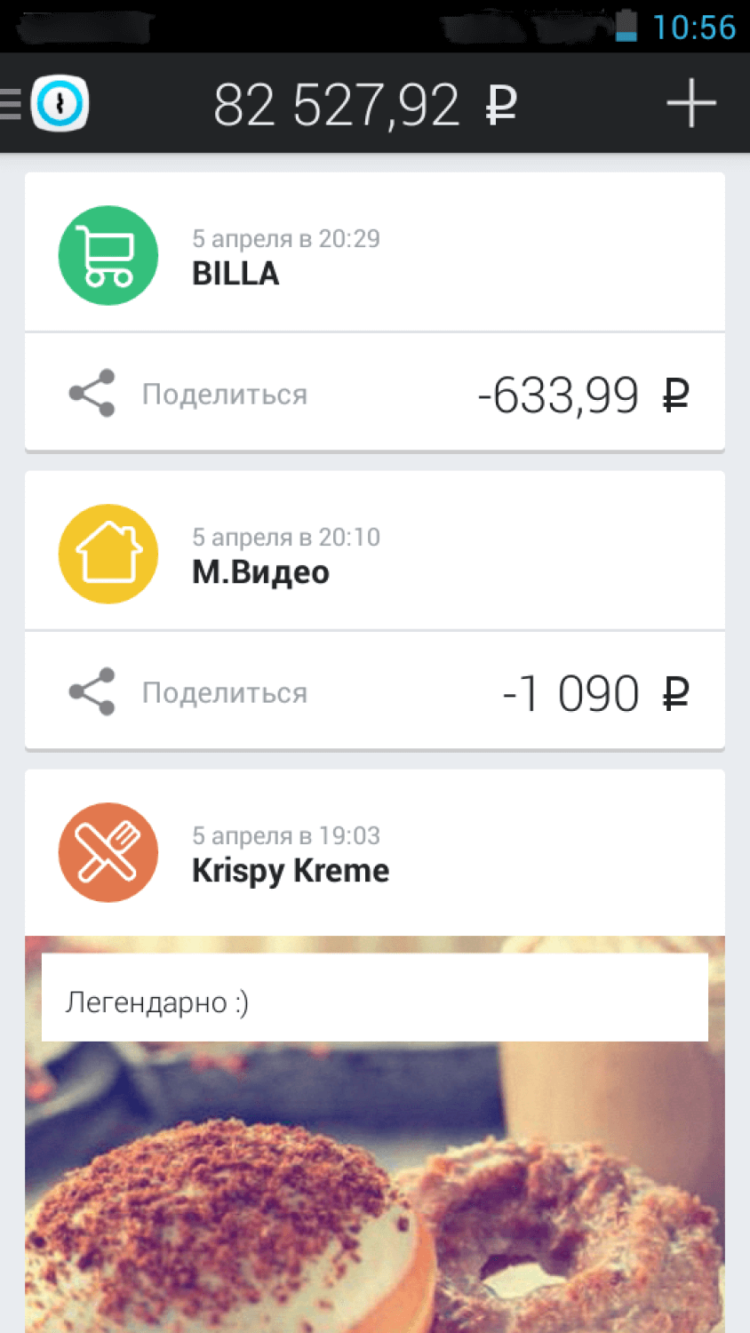This screenshot has height=1333, width=750.
Task: Click the share icon next to the М.Видео transaction
Action: [91, 691]
